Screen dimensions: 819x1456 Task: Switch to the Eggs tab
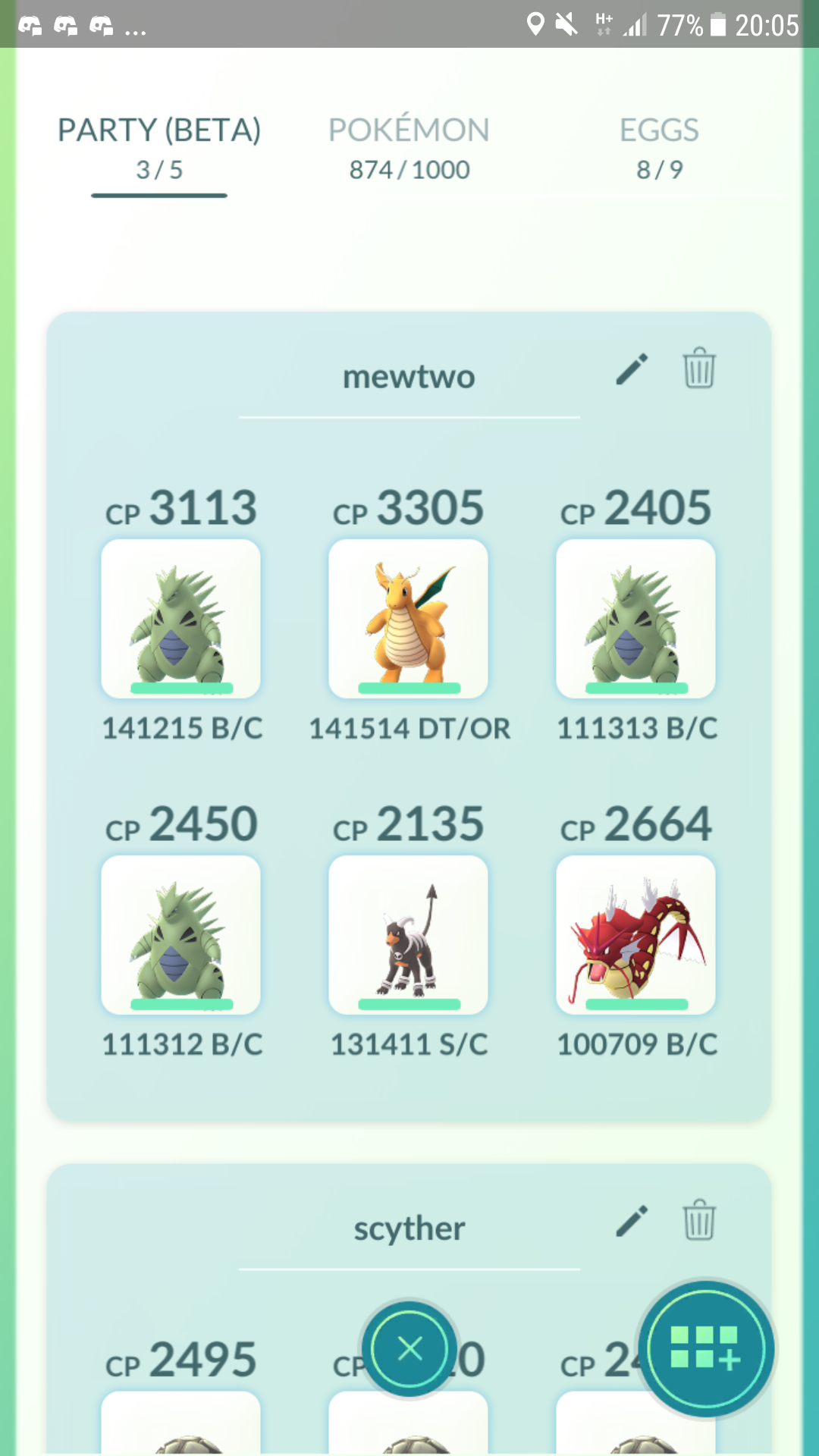click(x=659, y=149)
